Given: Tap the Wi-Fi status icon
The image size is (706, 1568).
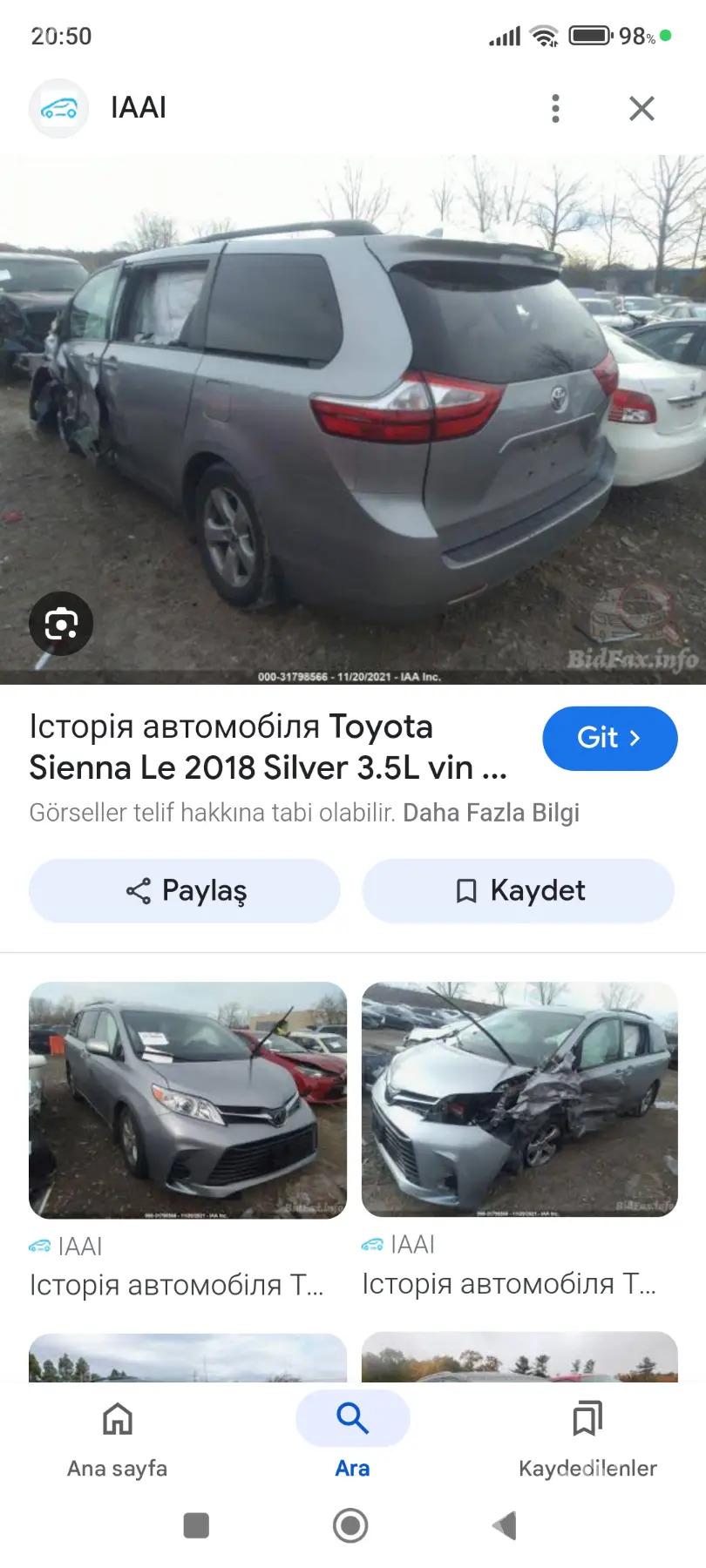Looking at the screenshot, I should tap(545, 35).
